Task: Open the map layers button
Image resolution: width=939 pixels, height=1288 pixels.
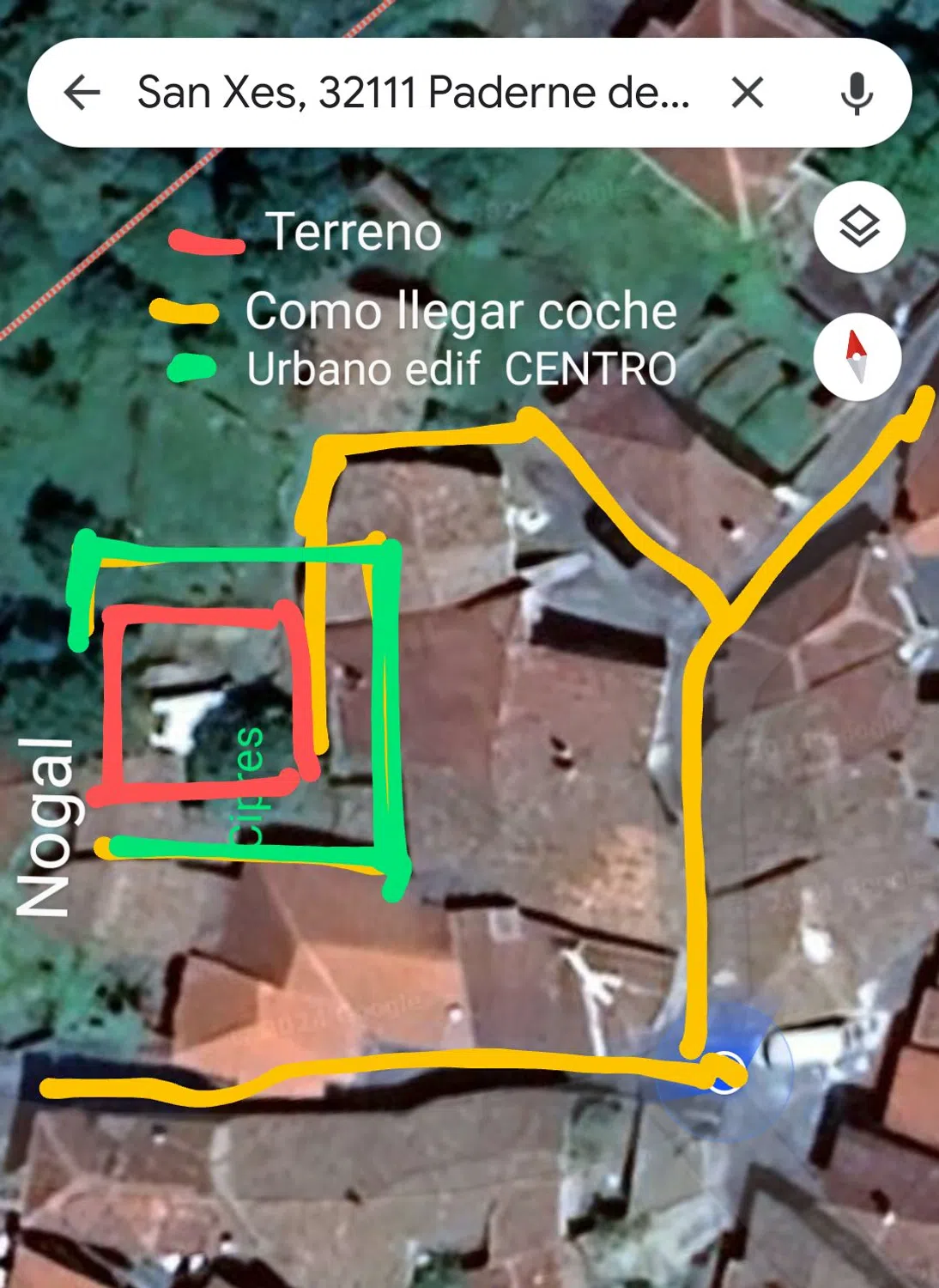Action: 858,228
